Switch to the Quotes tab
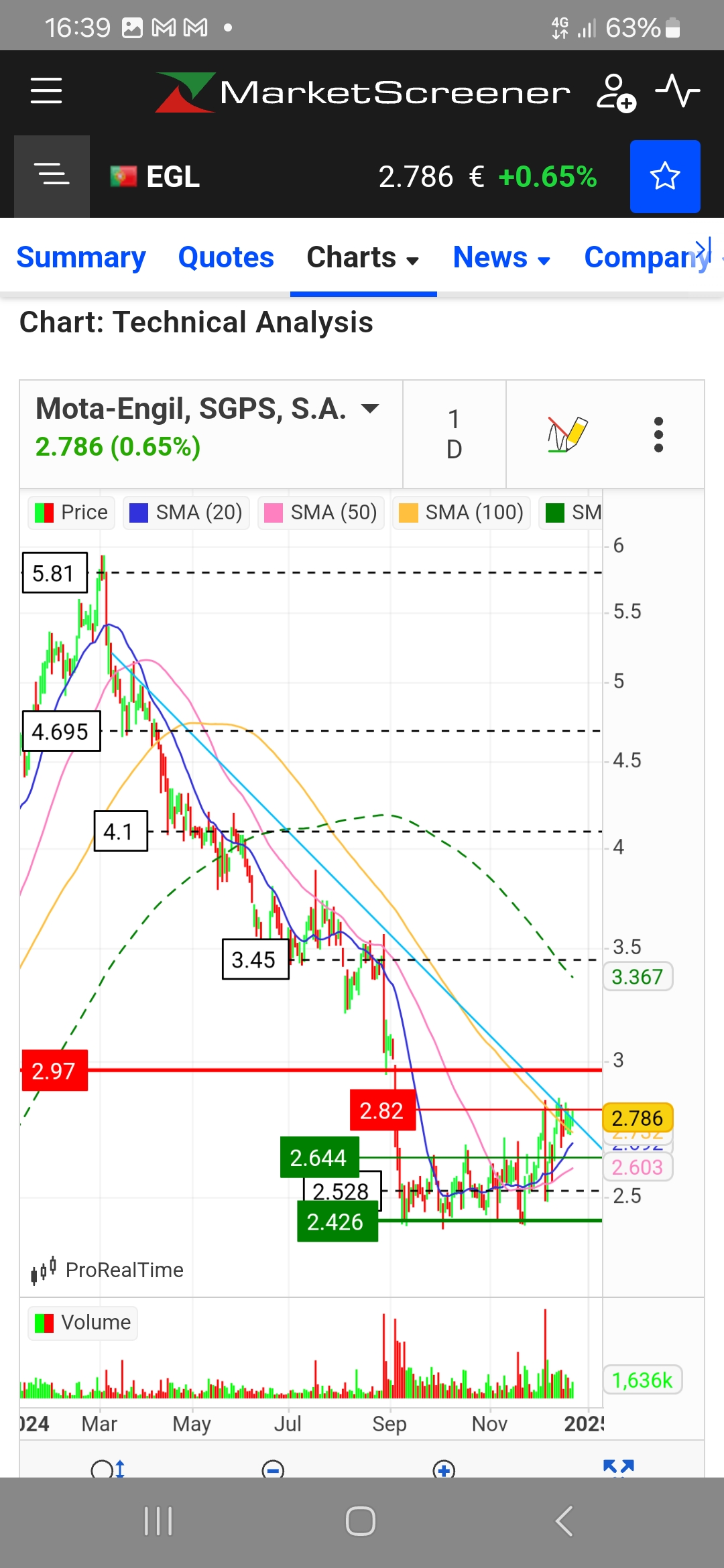This screenshot has height=1568, width=724. (x=226, y=257)
